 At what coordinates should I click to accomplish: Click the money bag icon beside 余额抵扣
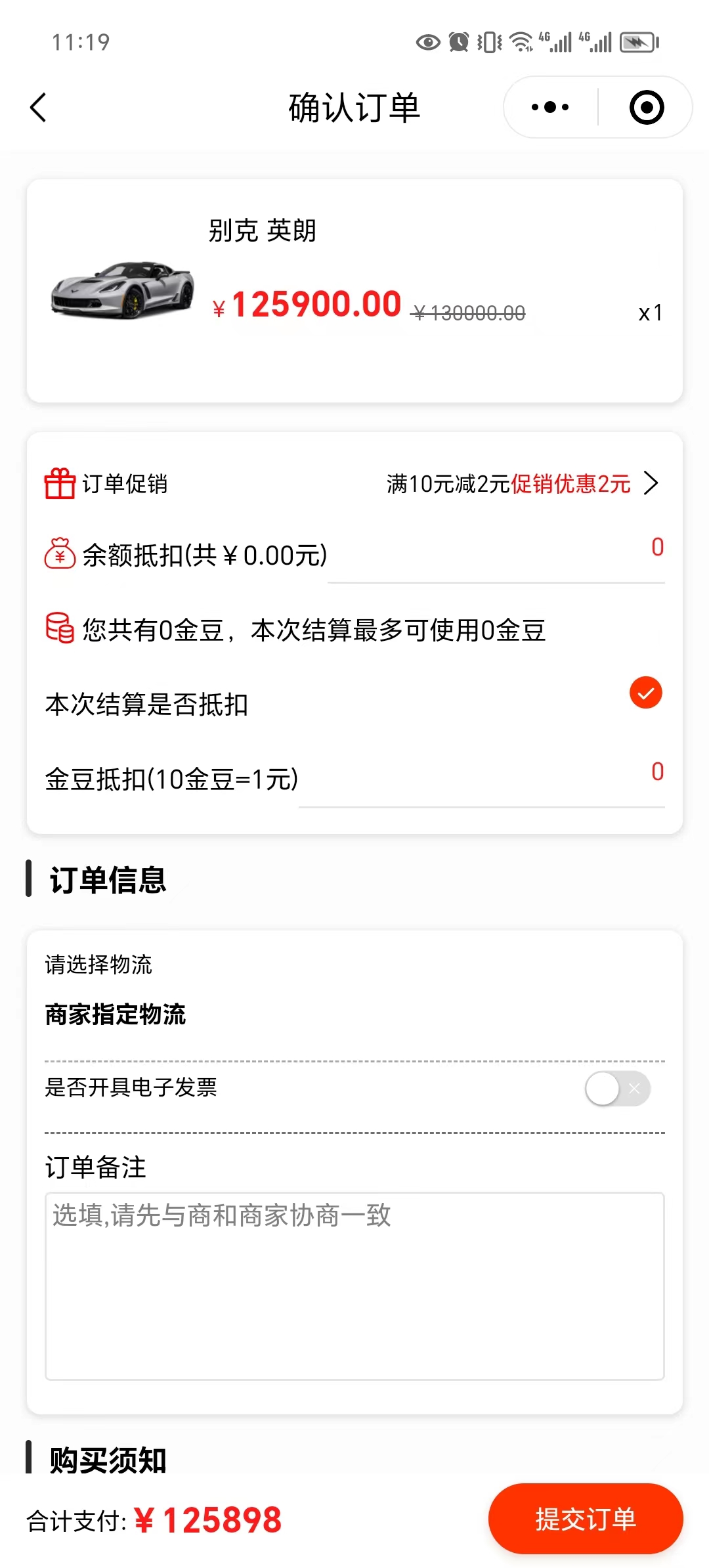pos(59,555)
